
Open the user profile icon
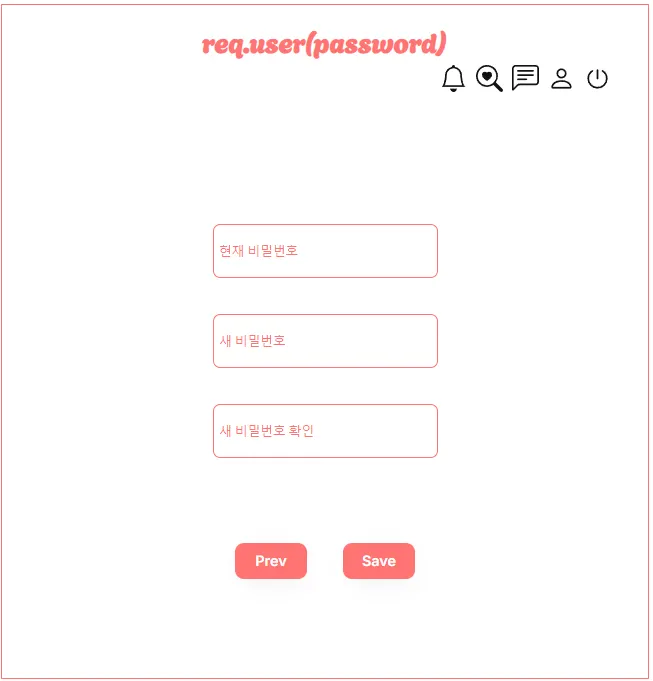[562, 78]
